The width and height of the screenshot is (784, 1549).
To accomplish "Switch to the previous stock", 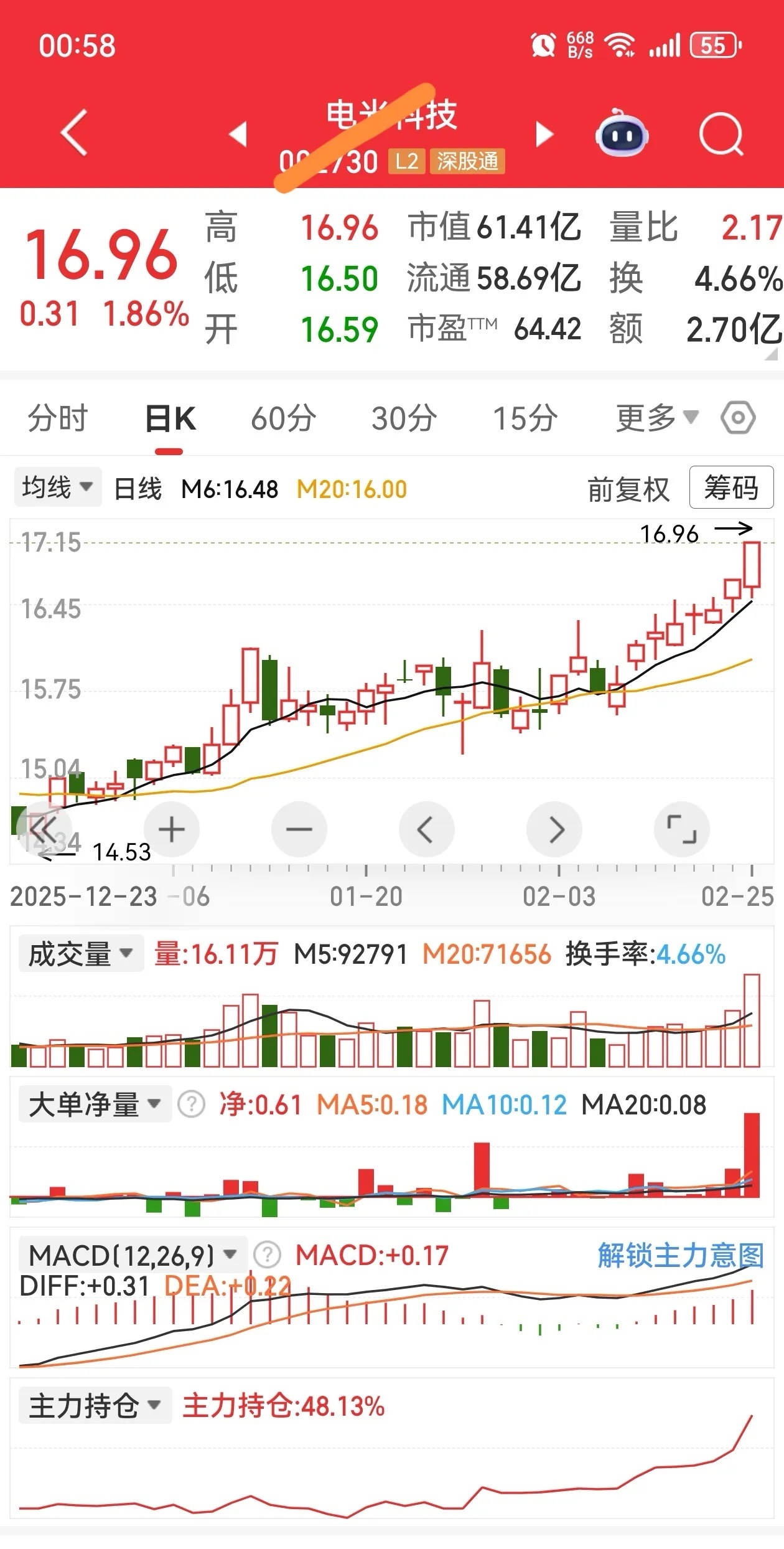I will pos(238,134).
